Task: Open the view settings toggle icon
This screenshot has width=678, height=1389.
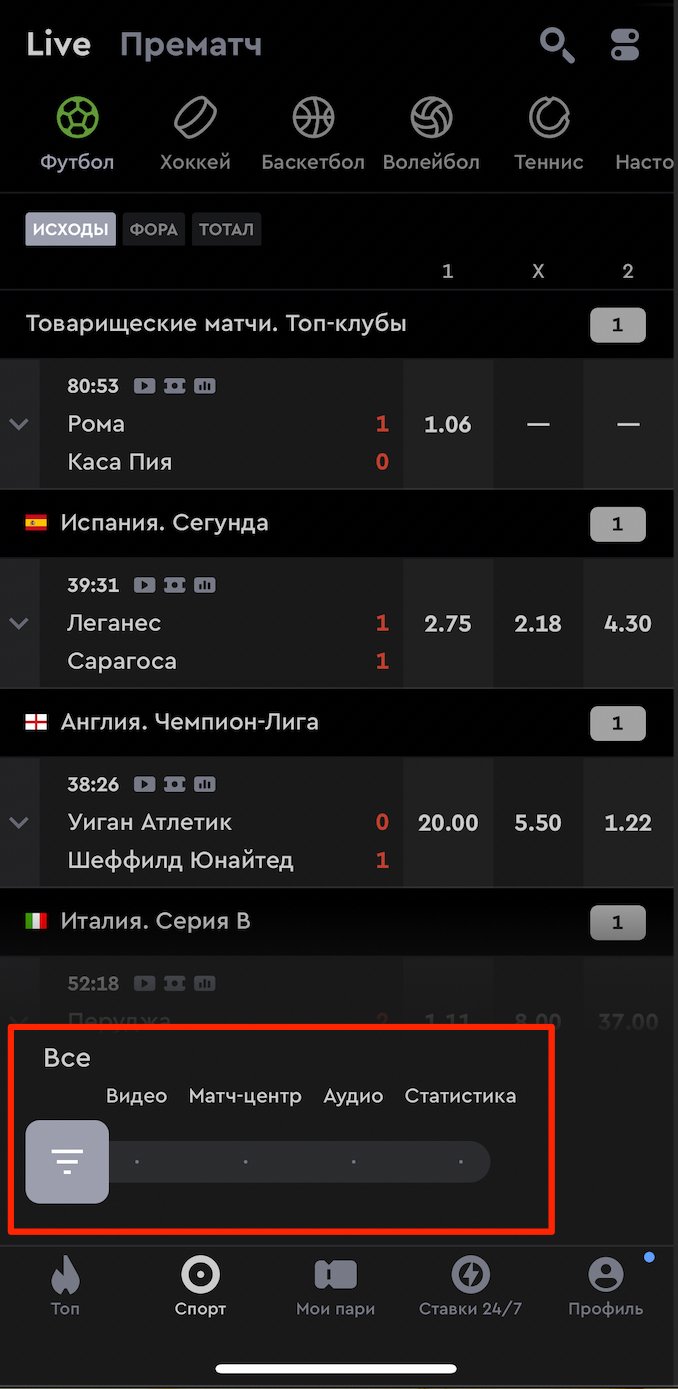Action: click(625, 45)
